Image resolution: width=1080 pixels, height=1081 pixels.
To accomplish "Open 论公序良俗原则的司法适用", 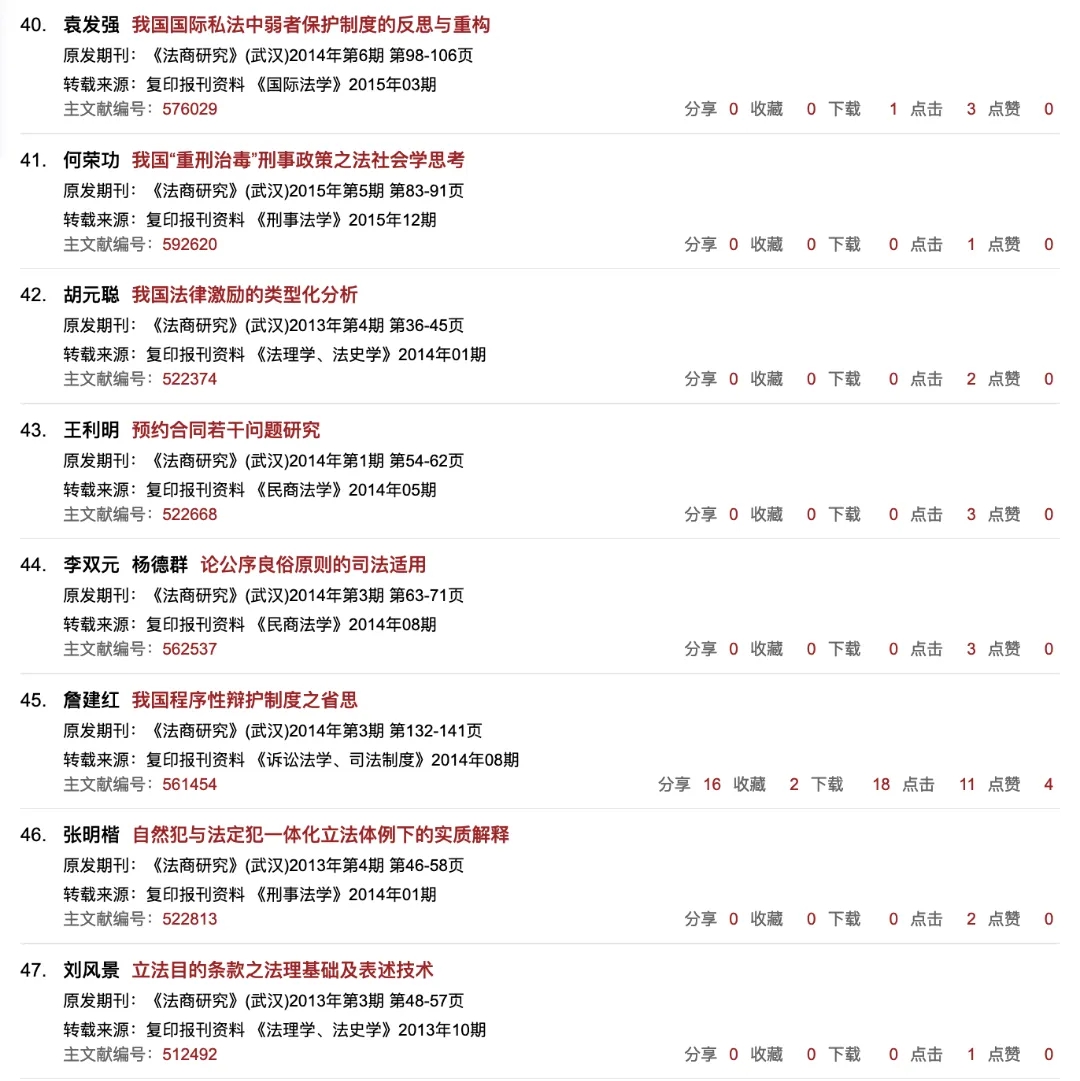I will click(314, 565).
